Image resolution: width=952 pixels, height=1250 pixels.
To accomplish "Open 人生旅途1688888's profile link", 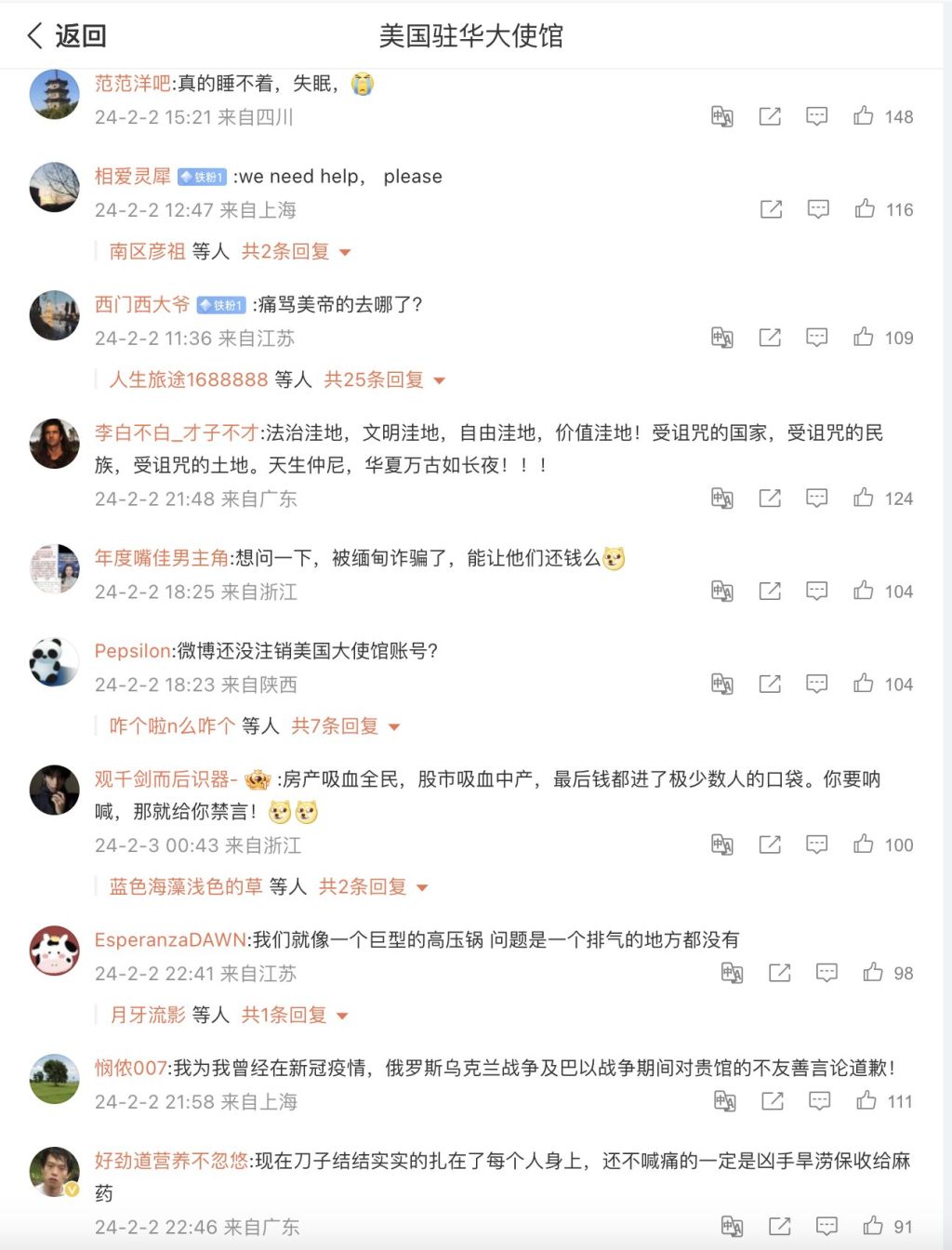I will 189,380.
